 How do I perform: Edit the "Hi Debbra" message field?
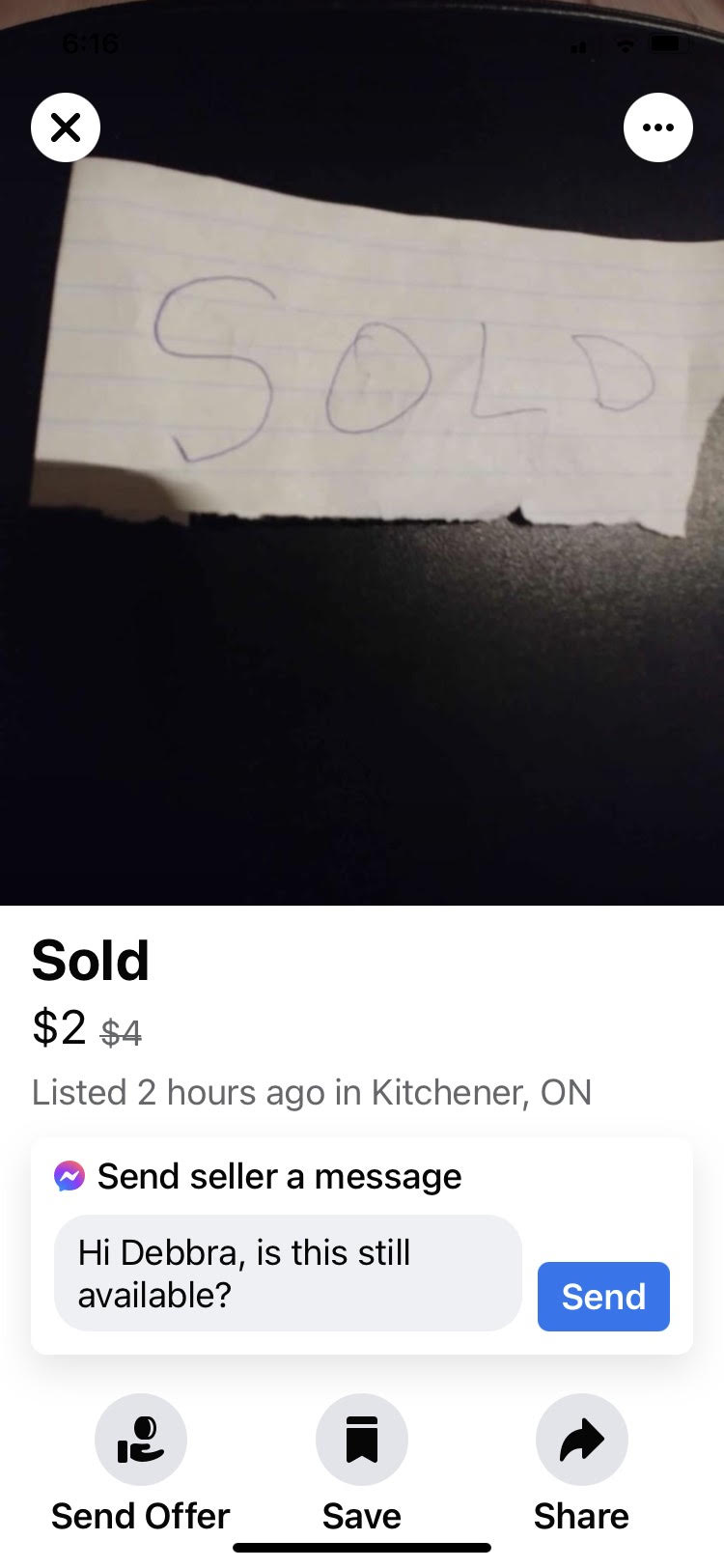pyautogui.click(x=288, y=1273)
